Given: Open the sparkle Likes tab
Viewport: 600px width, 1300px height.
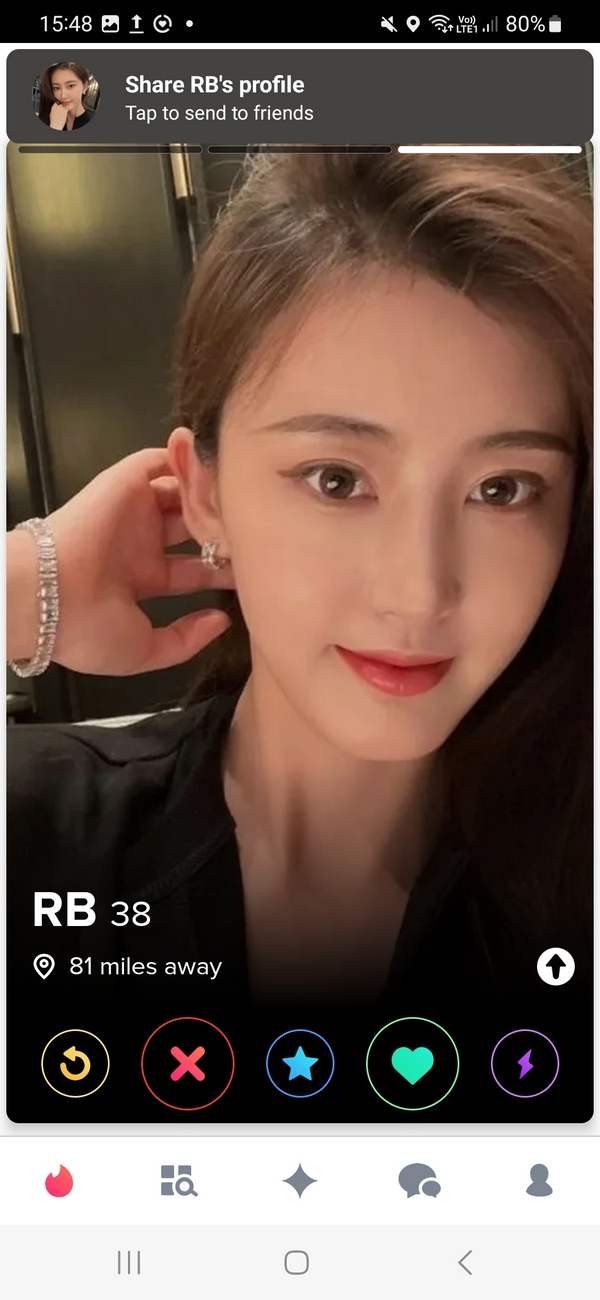Looking at the screenshot, I should (299, 1181).
